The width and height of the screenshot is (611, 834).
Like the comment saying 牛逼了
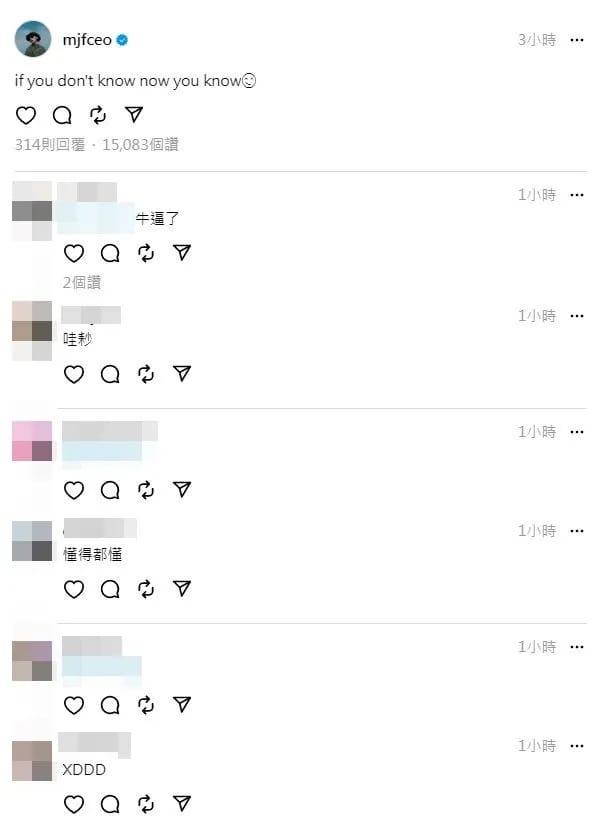tap(74, 253)
